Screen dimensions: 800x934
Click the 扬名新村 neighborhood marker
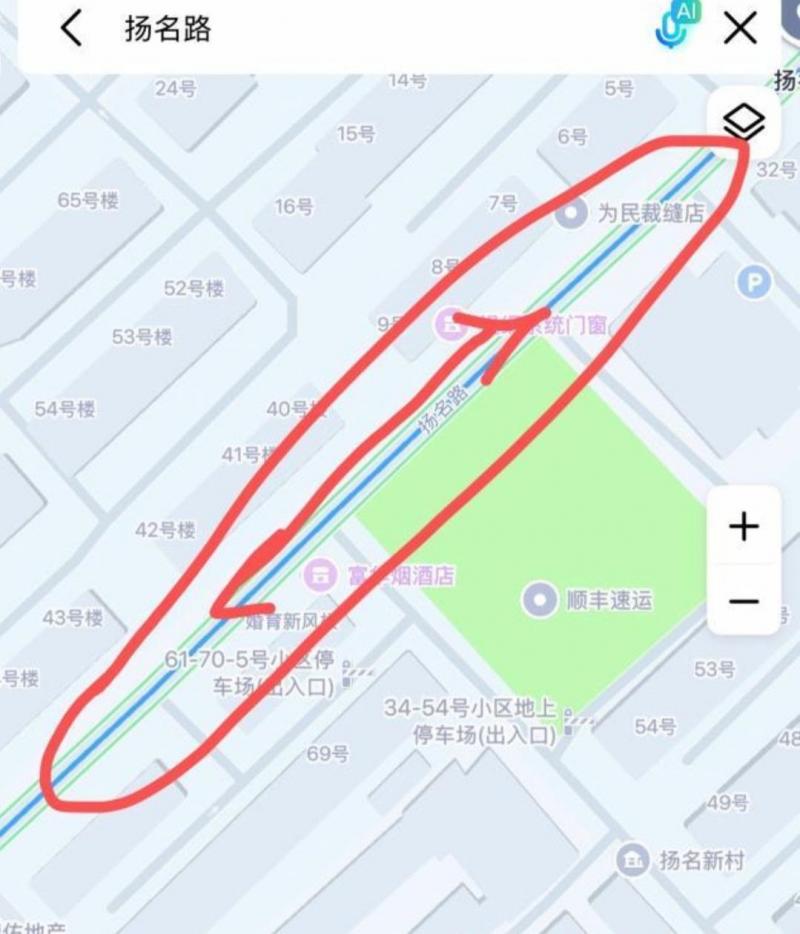pyautogui.click(x=631, y=858)
